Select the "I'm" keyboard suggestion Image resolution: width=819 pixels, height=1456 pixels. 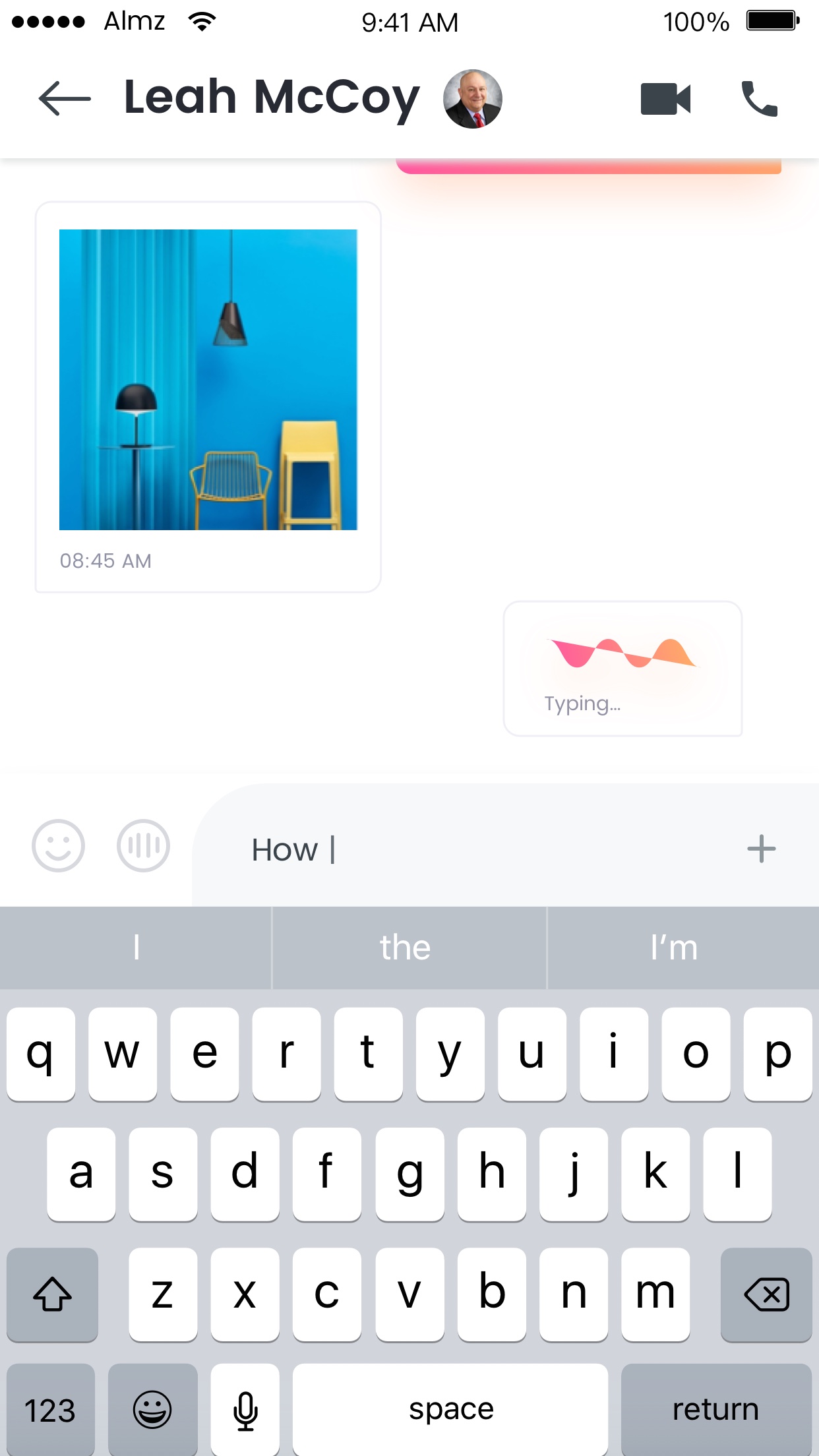(x=683, y=948)
